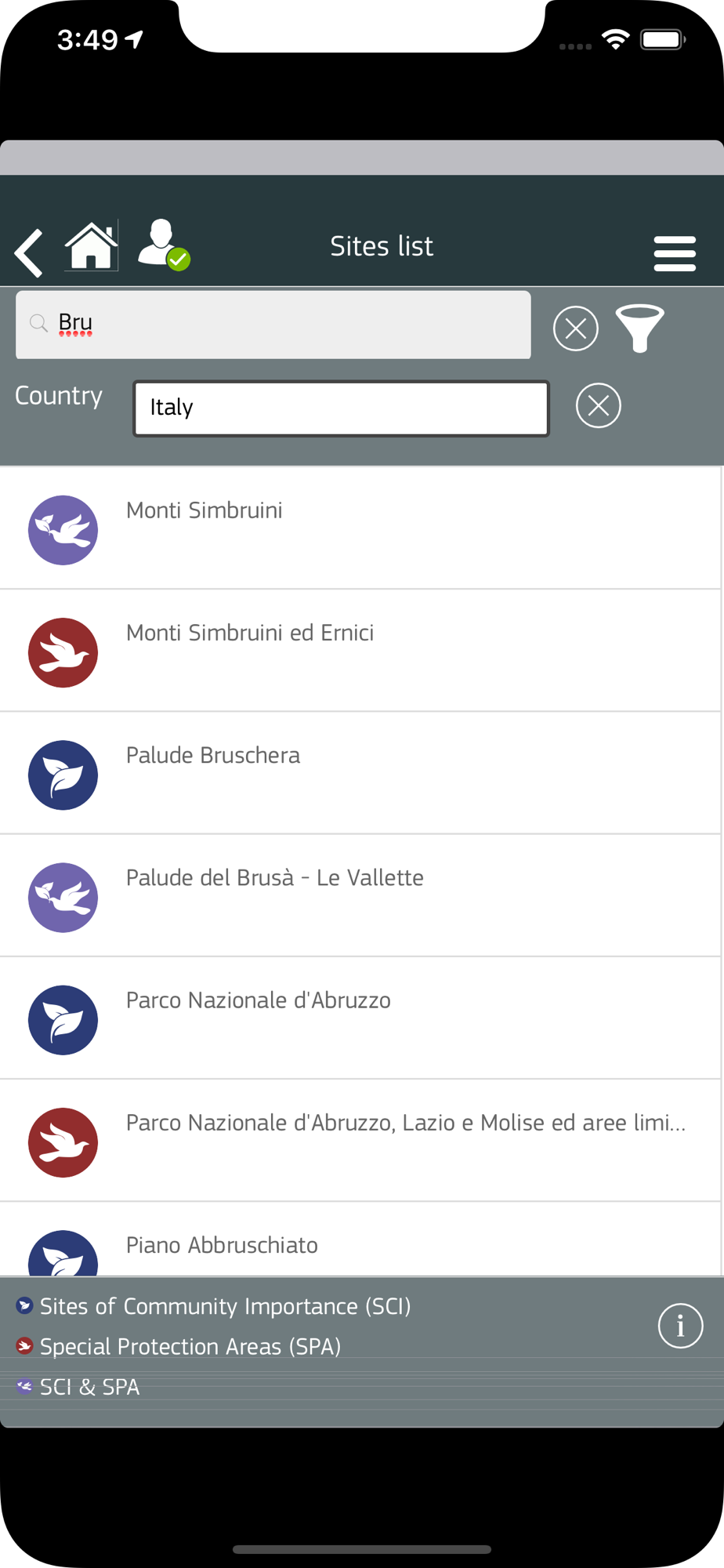Open the Monti Simbruini site
This screenshot has height=1568, width=724.
[360, 528]
